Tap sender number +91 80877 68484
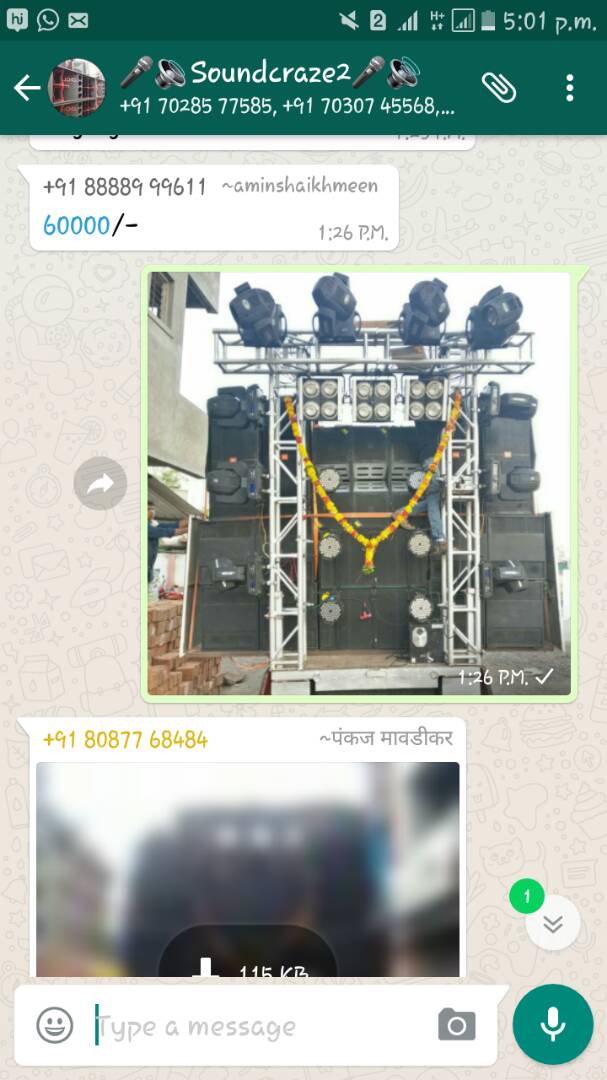This screenshot has height=1080, width=607. 125,740
